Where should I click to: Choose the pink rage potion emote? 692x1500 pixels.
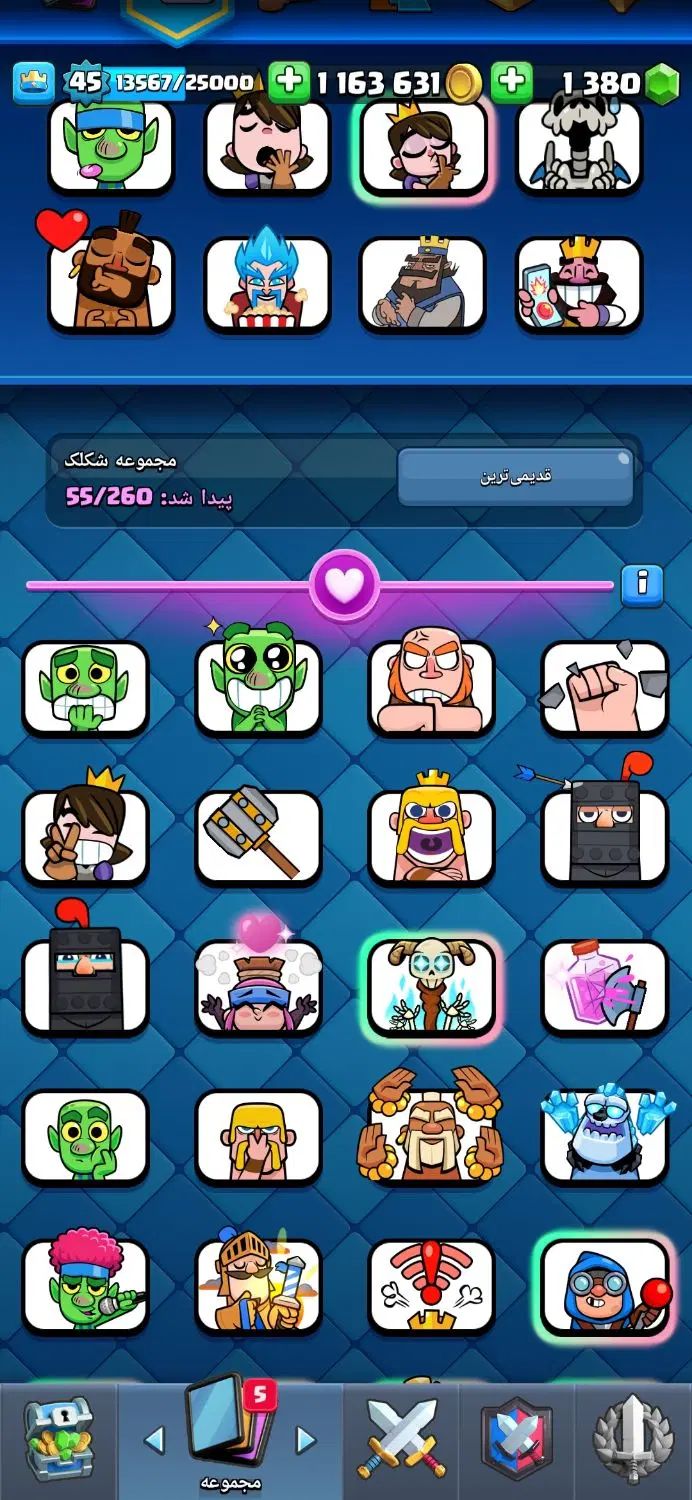coord(604,986)
